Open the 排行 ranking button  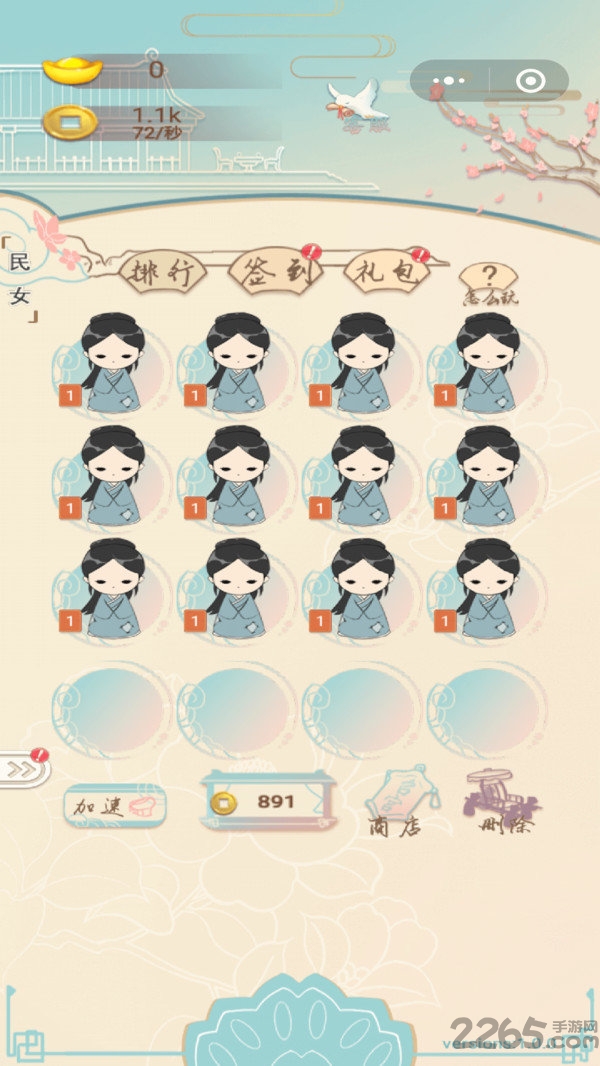click(162, 272)
